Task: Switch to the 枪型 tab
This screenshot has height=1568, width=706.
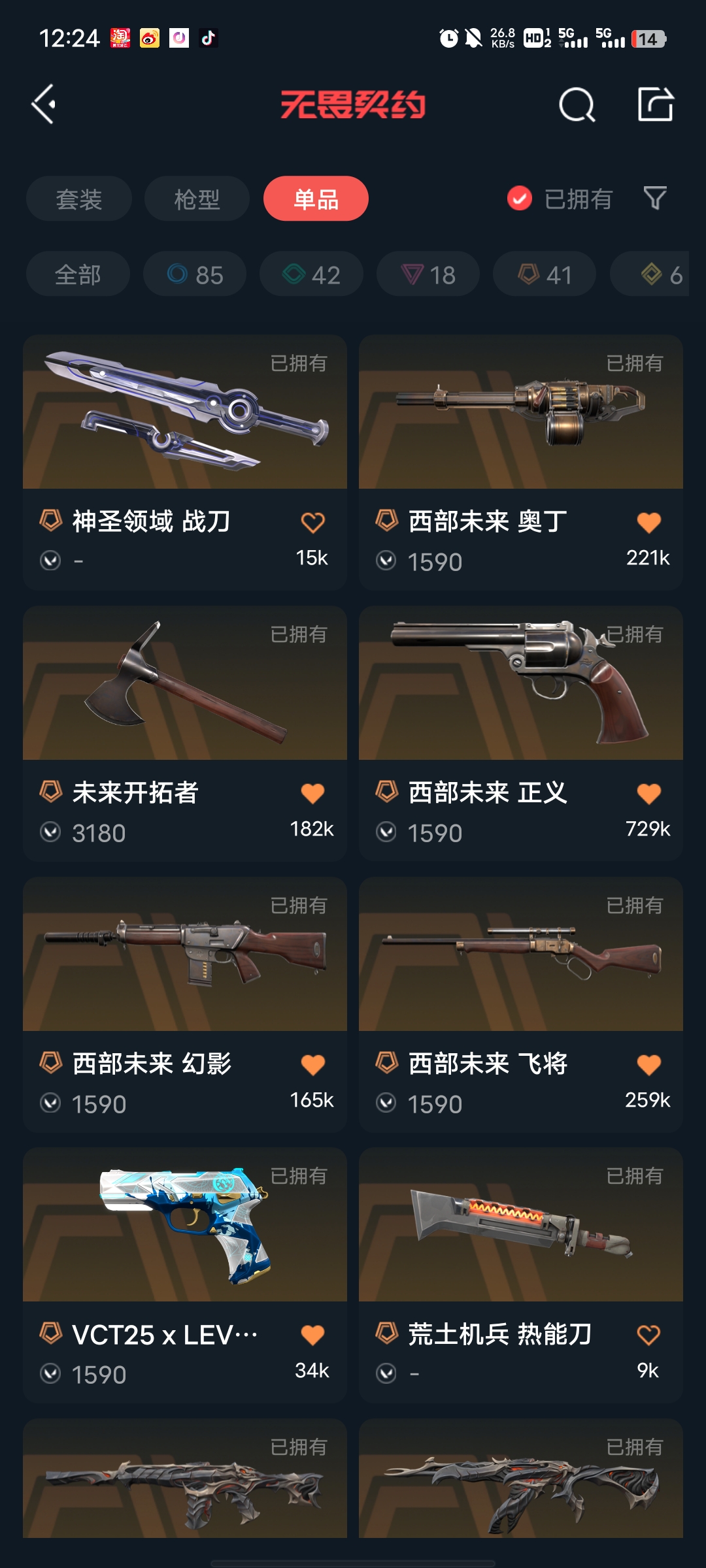Action: 197,199
